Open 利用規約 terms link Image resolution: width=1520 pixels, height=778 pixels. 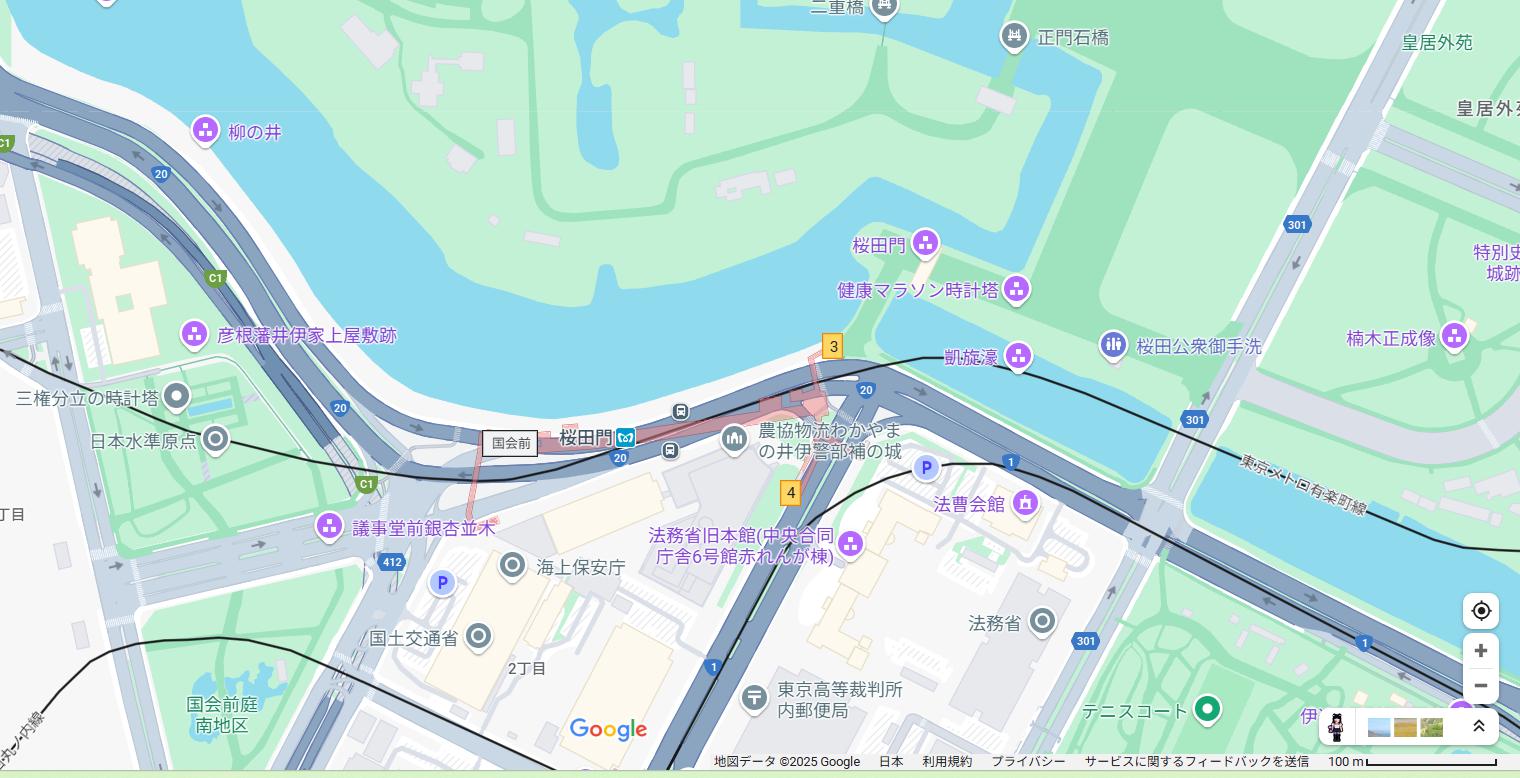947,762
